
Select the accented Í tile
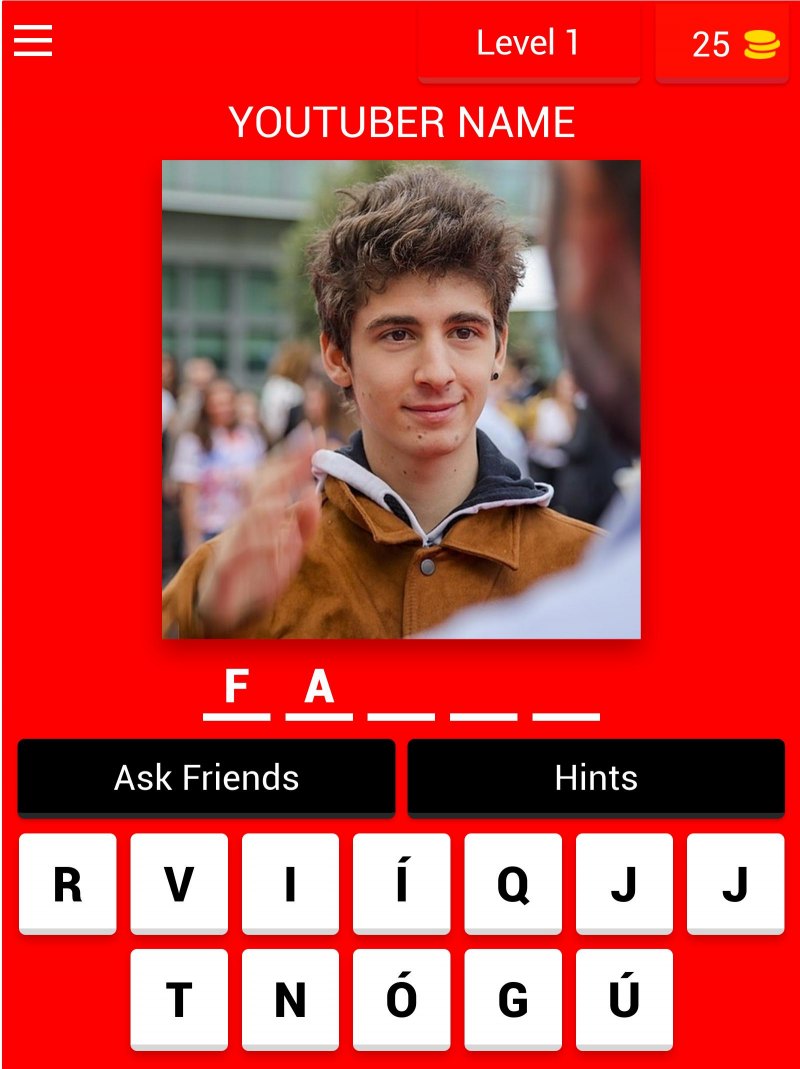click(x=401, y=884)
